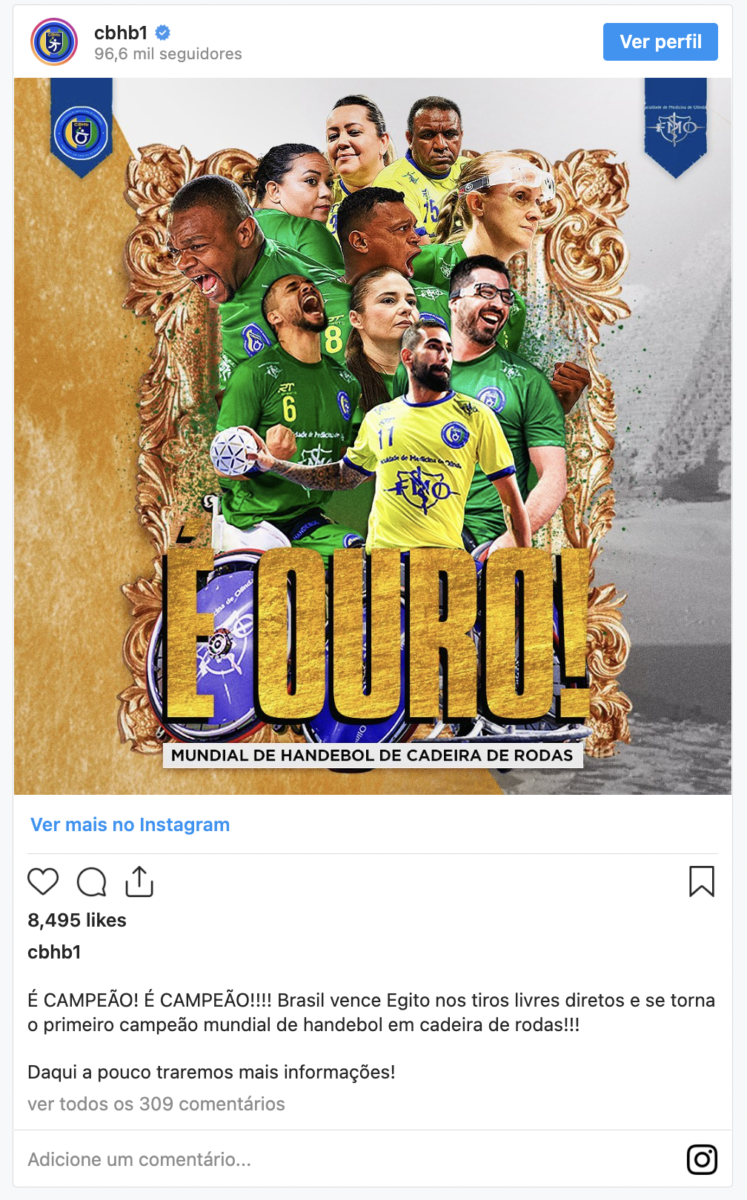Open the Instagram logo icon
The image size is (747, 1200).
coord(702,1160)
